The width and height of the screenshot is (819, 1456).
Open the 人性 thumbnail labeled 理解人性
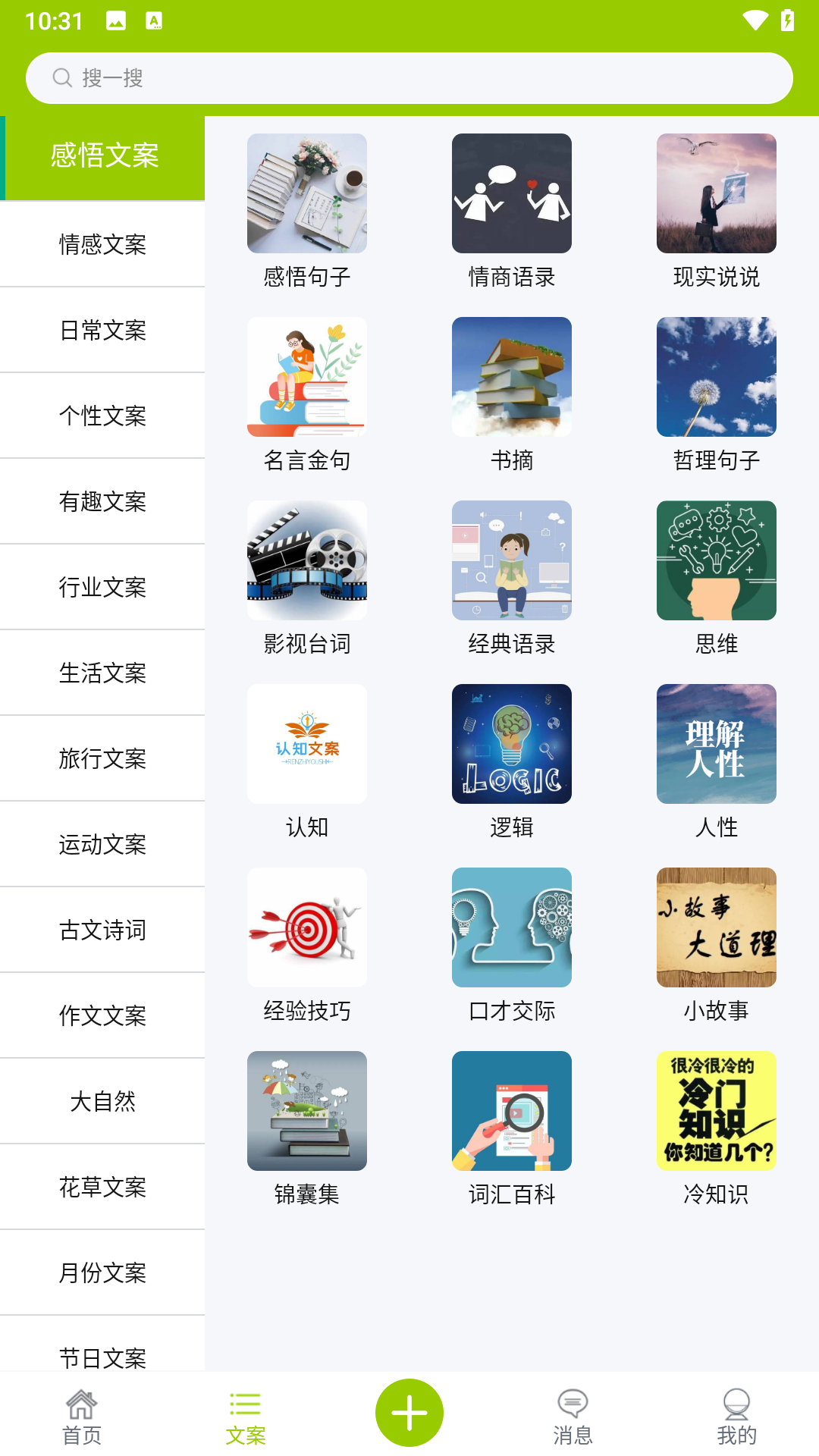click(716, 743)
